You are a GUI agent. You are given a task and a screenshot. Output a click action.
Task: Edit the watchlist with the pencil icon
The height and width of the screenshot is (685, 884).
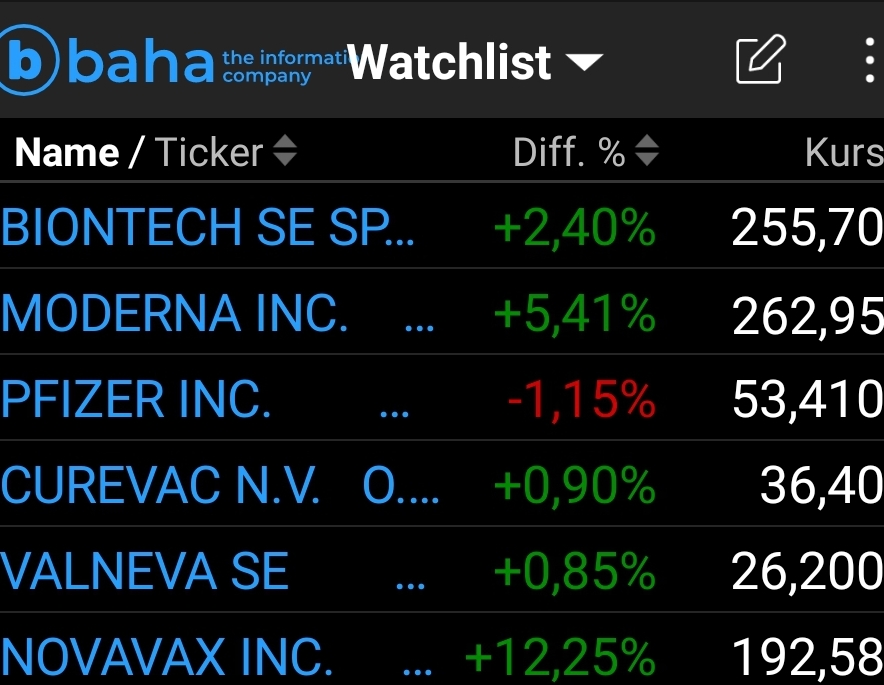pyautogui.click(x=761, y=61)
